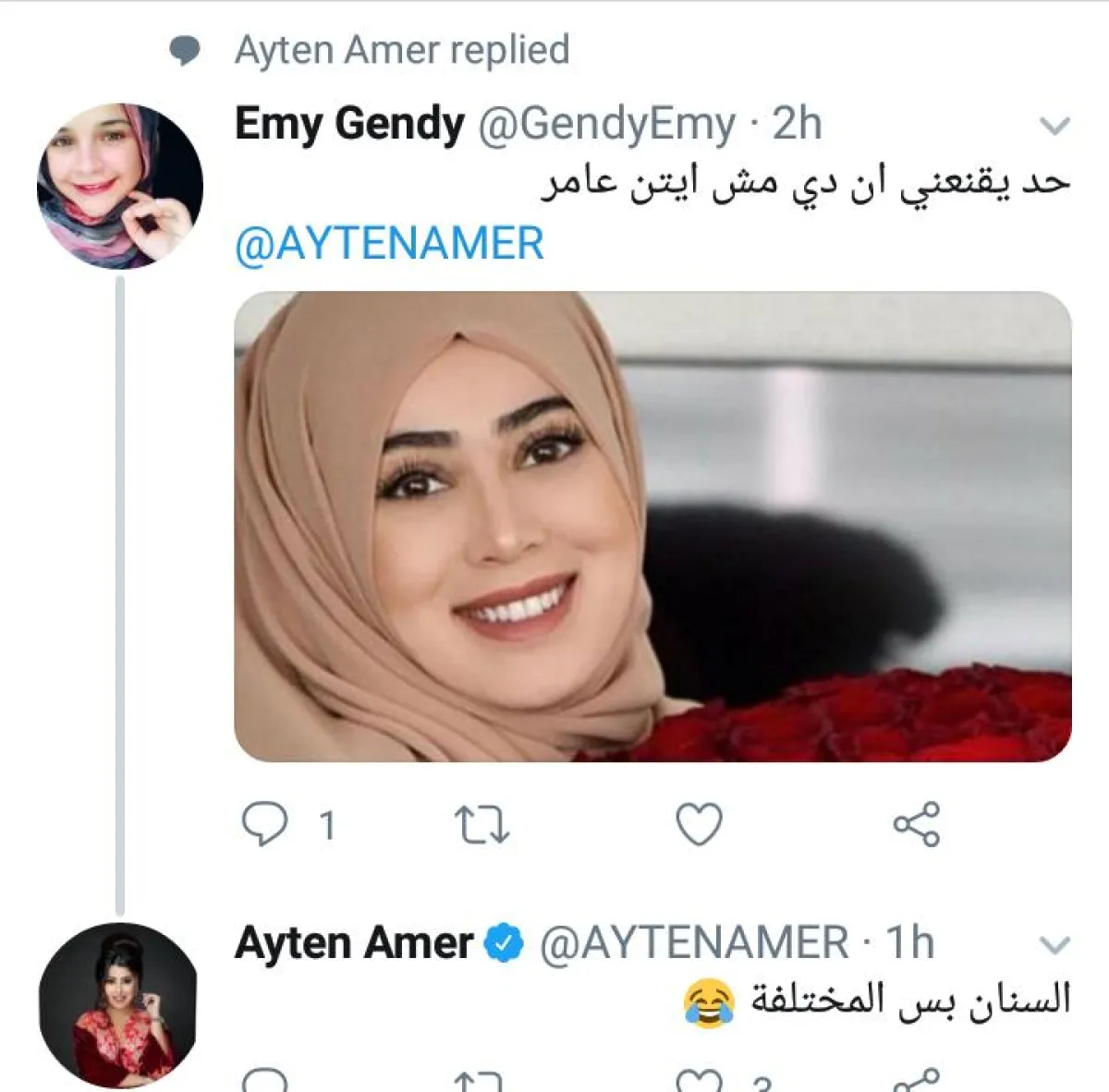Expand the chevron menu on Emy Gendy's tweet
The width and height of the screenshot is (1109, 1092).
[1054, 126]
